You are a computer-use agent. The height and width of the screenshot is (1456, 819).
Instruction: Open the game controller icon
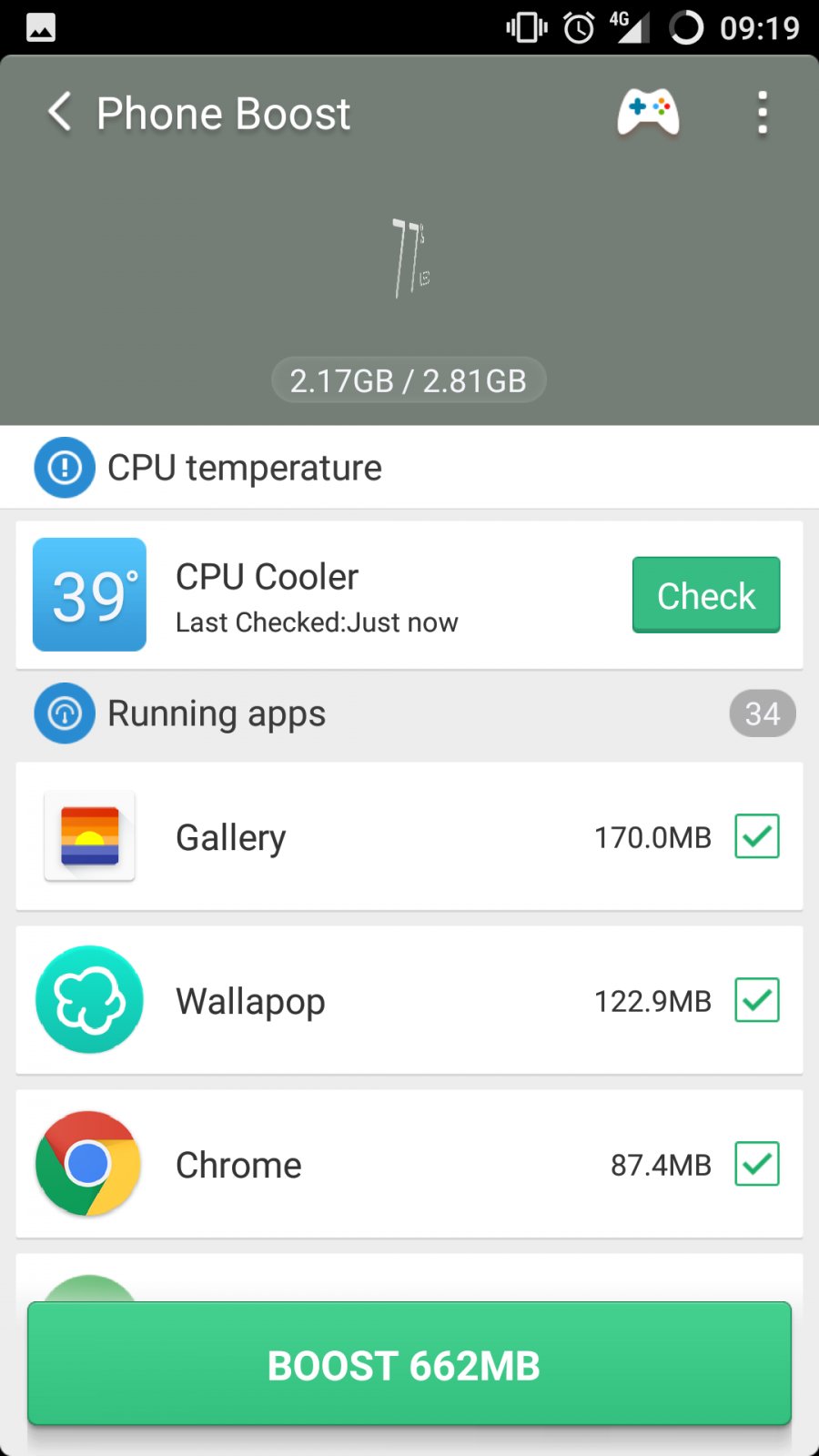648,113
